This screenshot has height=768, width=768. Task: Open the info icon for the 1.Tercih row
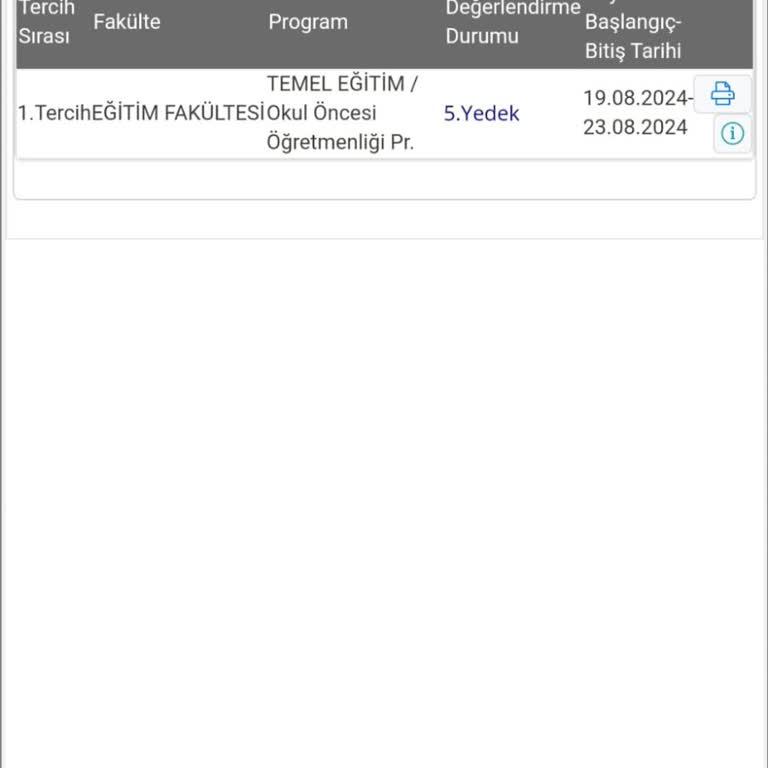tap(732, 133)
